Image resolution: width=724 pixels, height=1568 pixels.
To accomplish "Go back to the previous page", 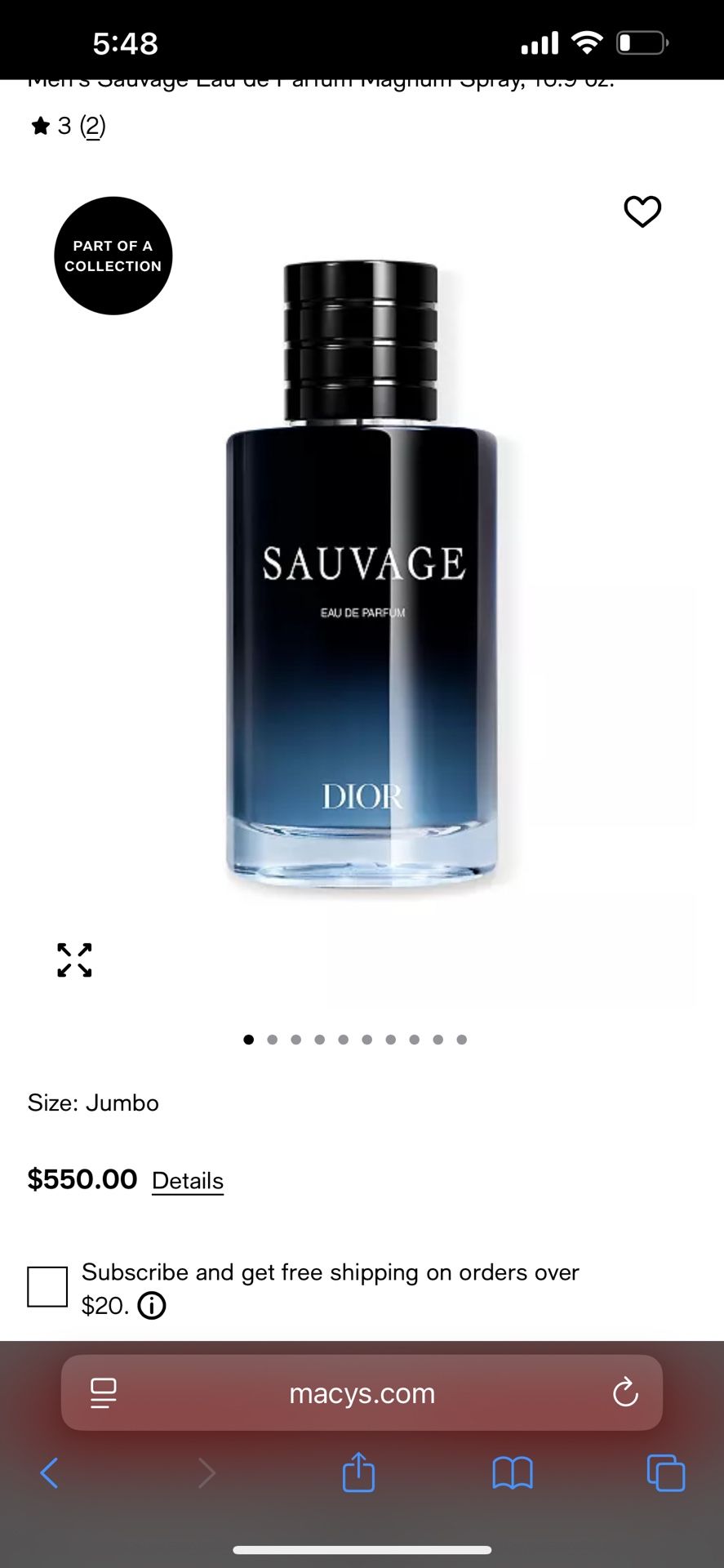I will (50, 1473).
